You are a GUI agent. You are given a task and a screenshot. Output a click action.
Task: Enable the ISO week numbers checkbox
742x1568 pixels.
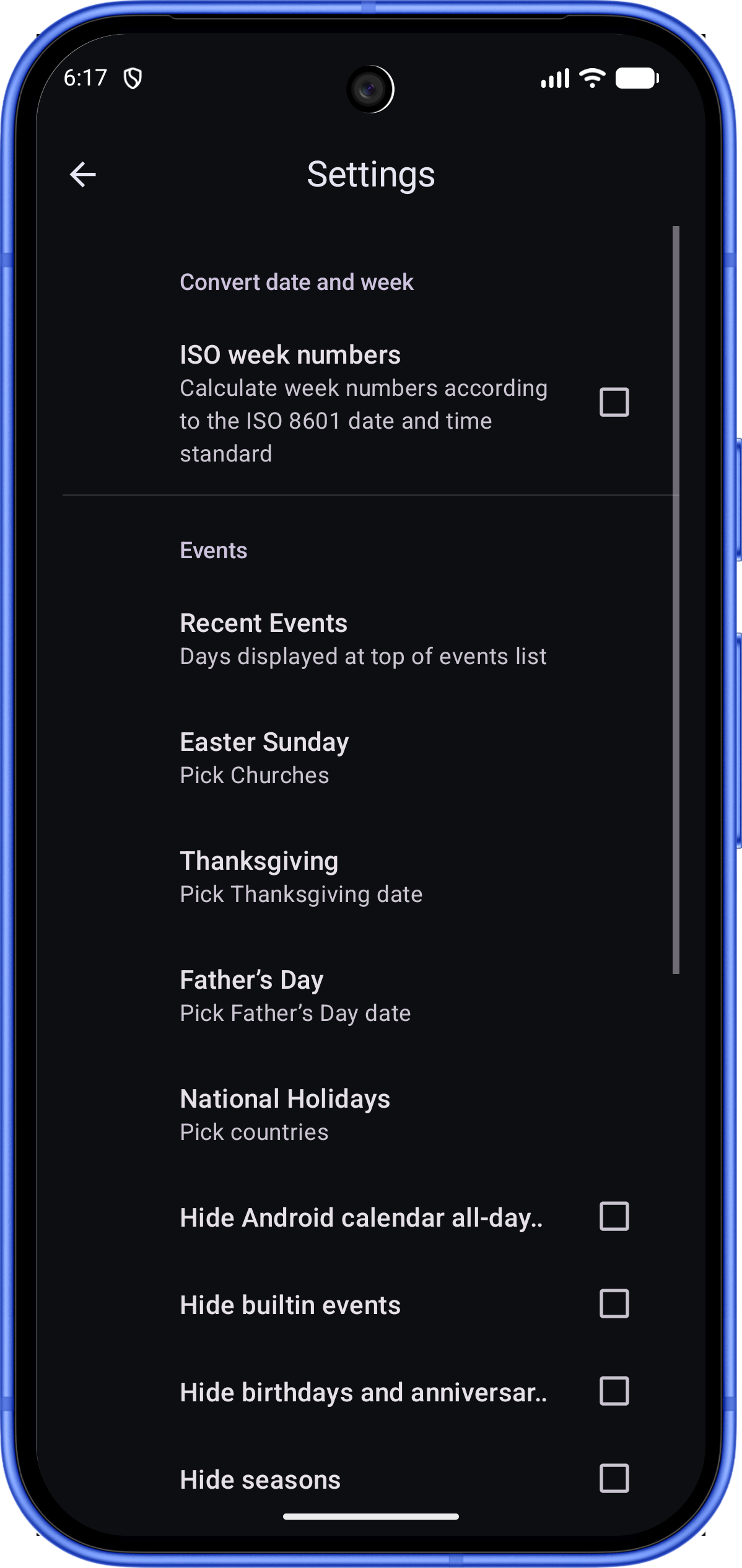tap(614, 403)
